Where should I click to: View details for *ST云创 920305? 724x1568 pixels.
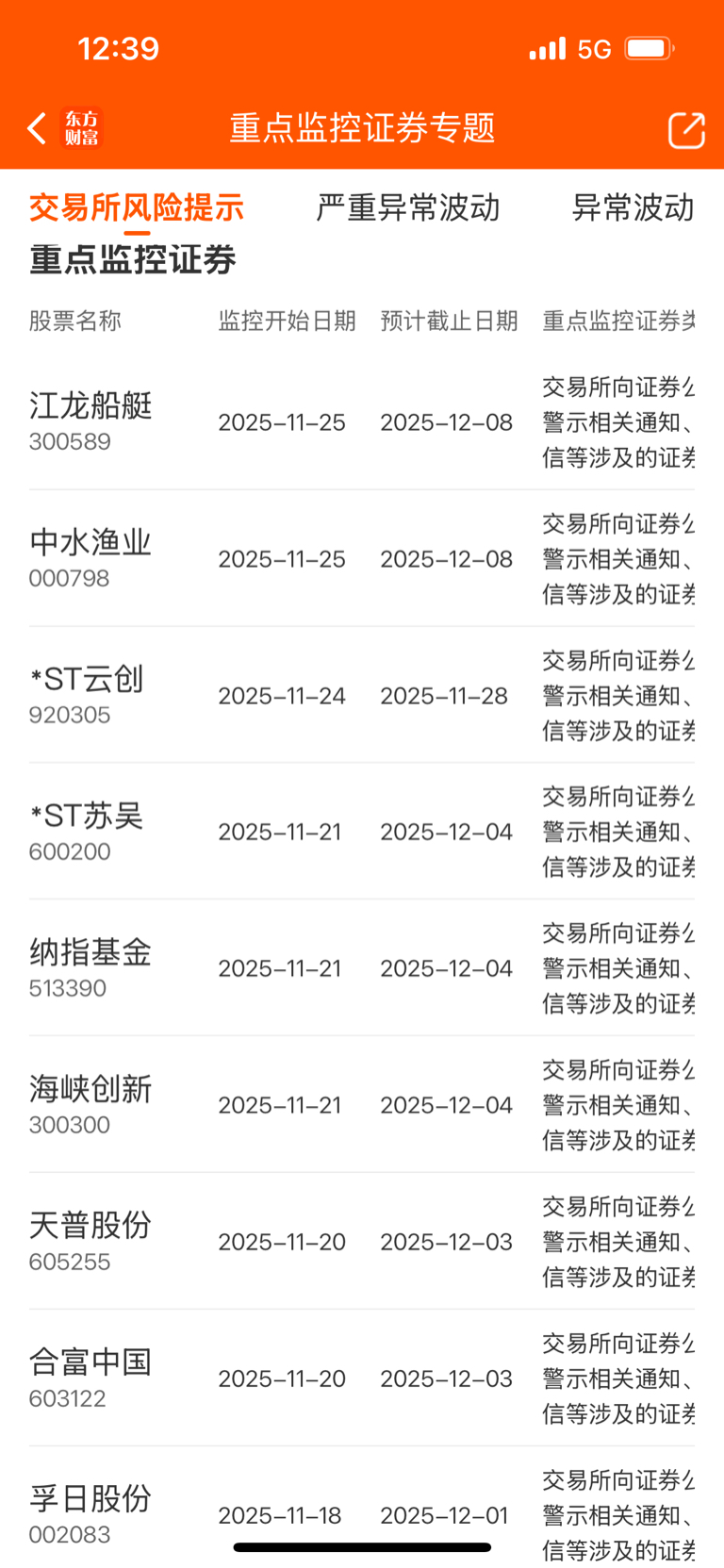pyautogui.click(x=87, y=694)
